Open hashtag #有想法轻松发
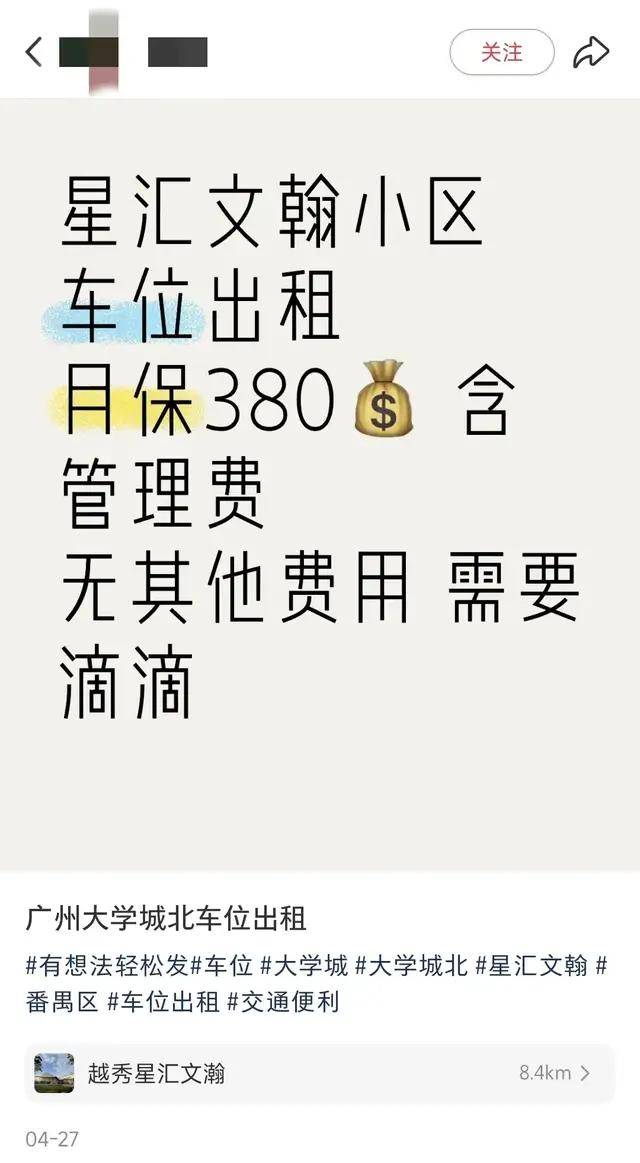The width and height of the screenshot is (640, 1163). coord(107,965)
